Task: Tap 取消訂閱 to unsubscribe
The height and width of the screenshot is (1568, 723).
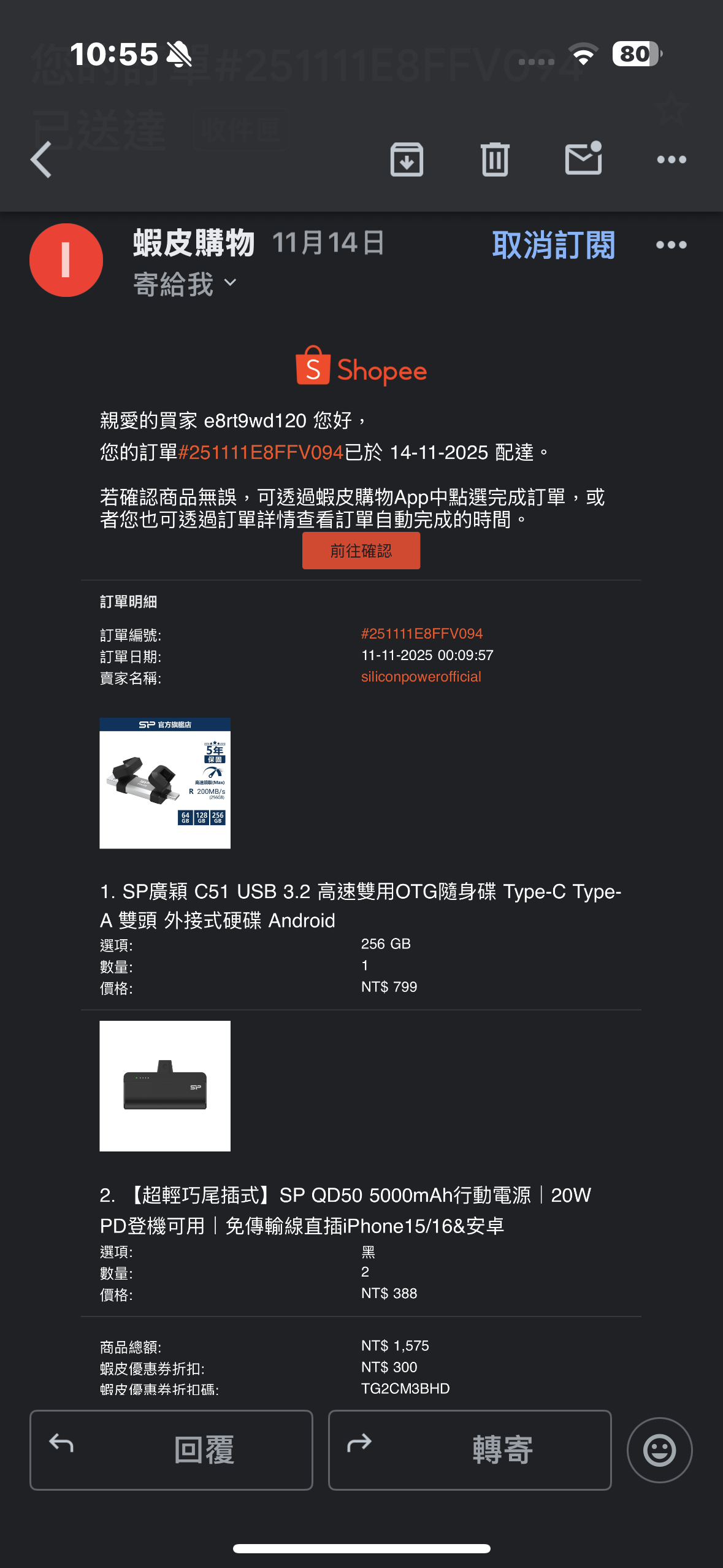Action: 553,245
